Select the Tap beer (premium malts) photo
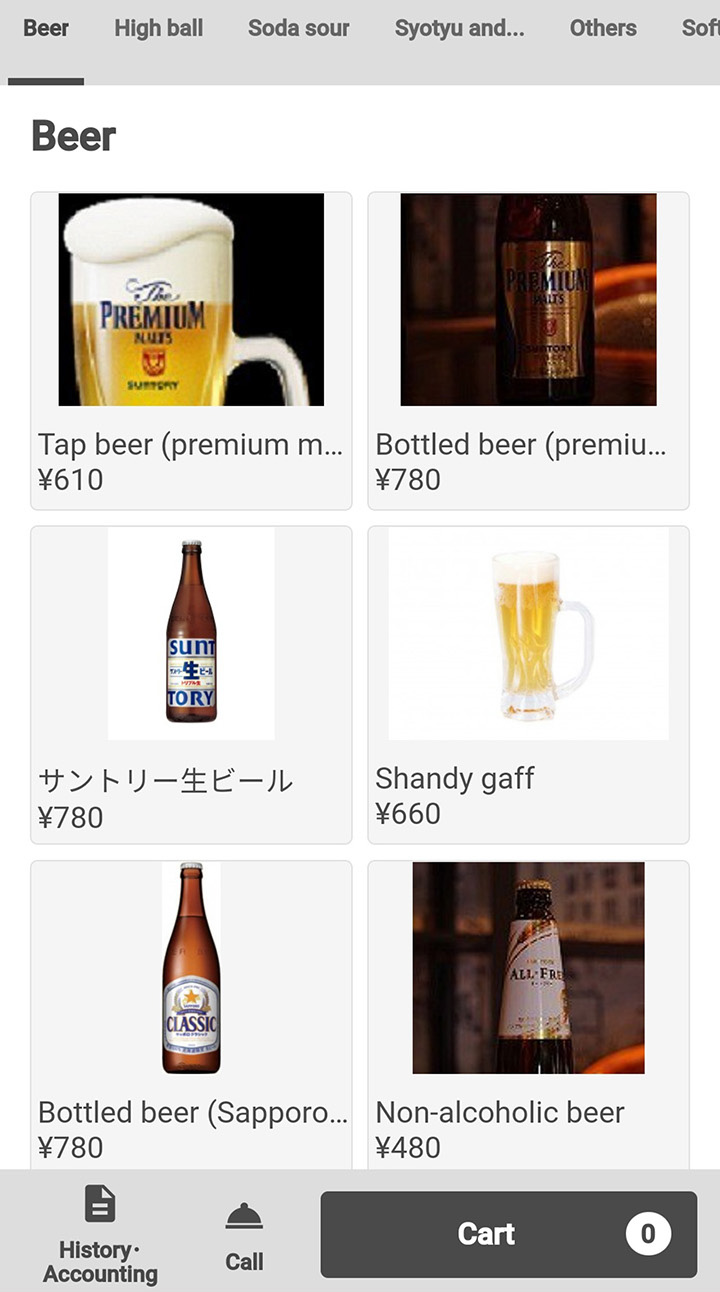720x1292 pixels. 191,300
